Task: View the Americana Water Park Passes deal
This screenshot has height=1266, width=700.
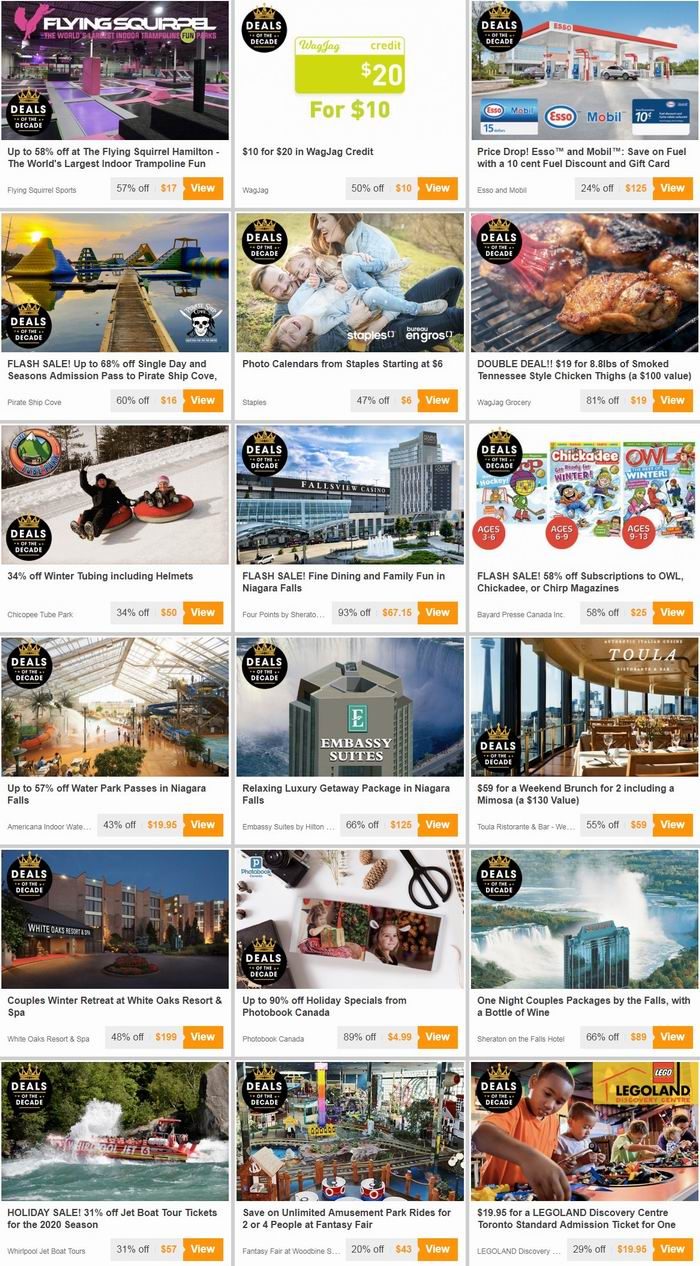Action: [203, 825]
